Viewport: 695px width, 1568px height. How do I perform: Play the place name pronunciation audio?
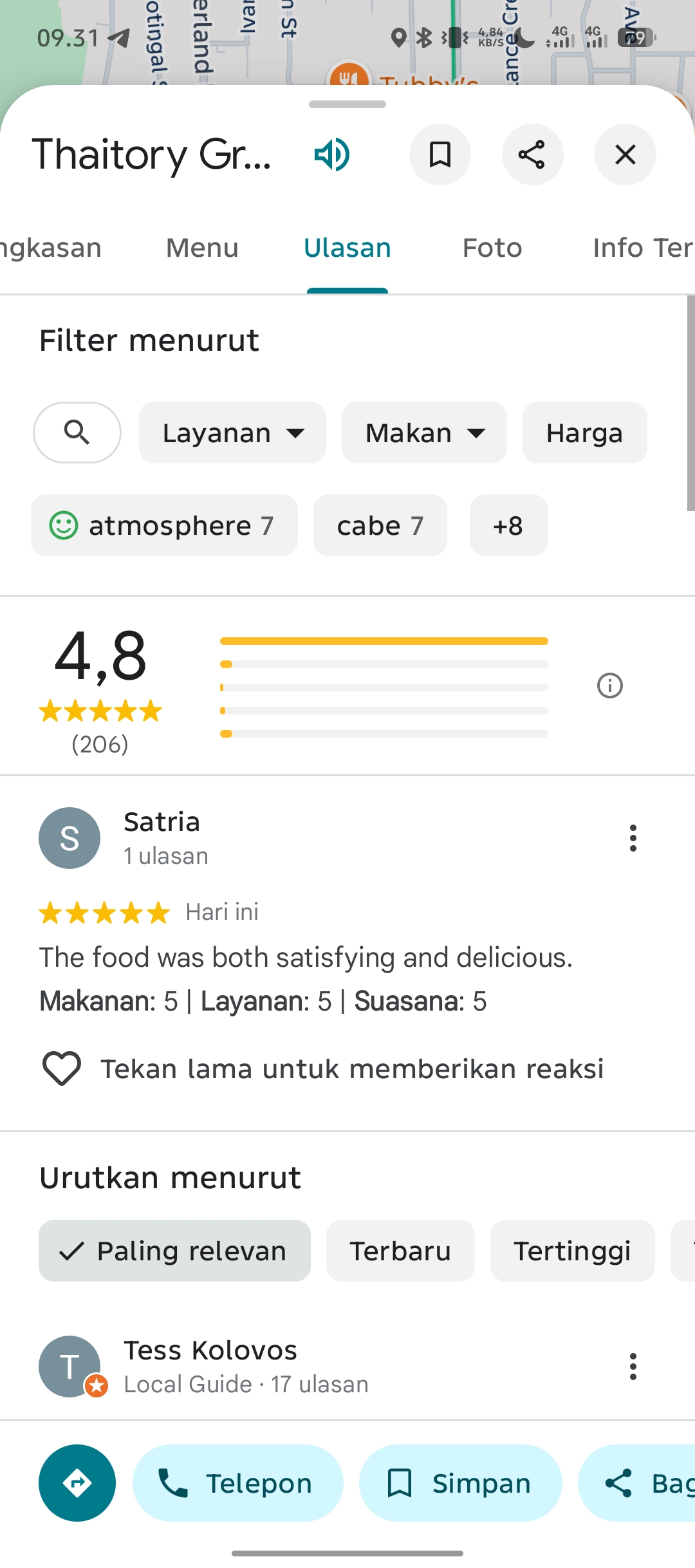pos(332,154)
